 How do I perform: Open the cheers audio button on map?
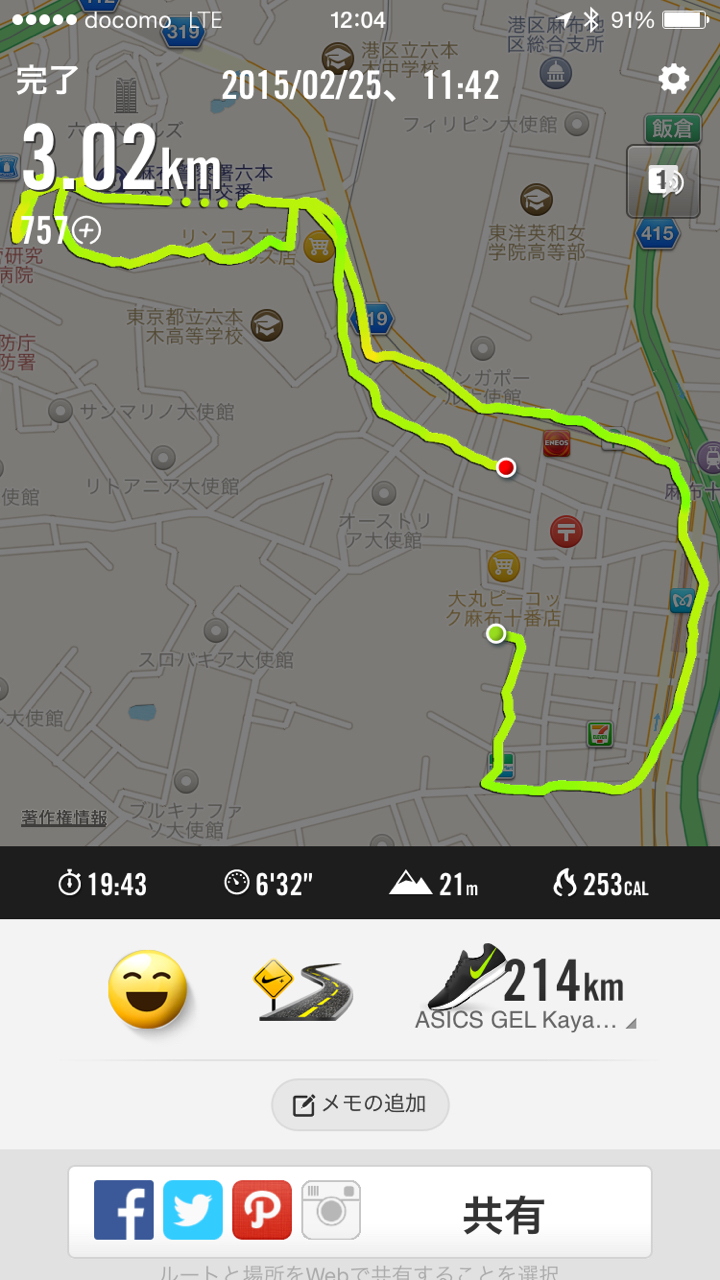point(663,181)
